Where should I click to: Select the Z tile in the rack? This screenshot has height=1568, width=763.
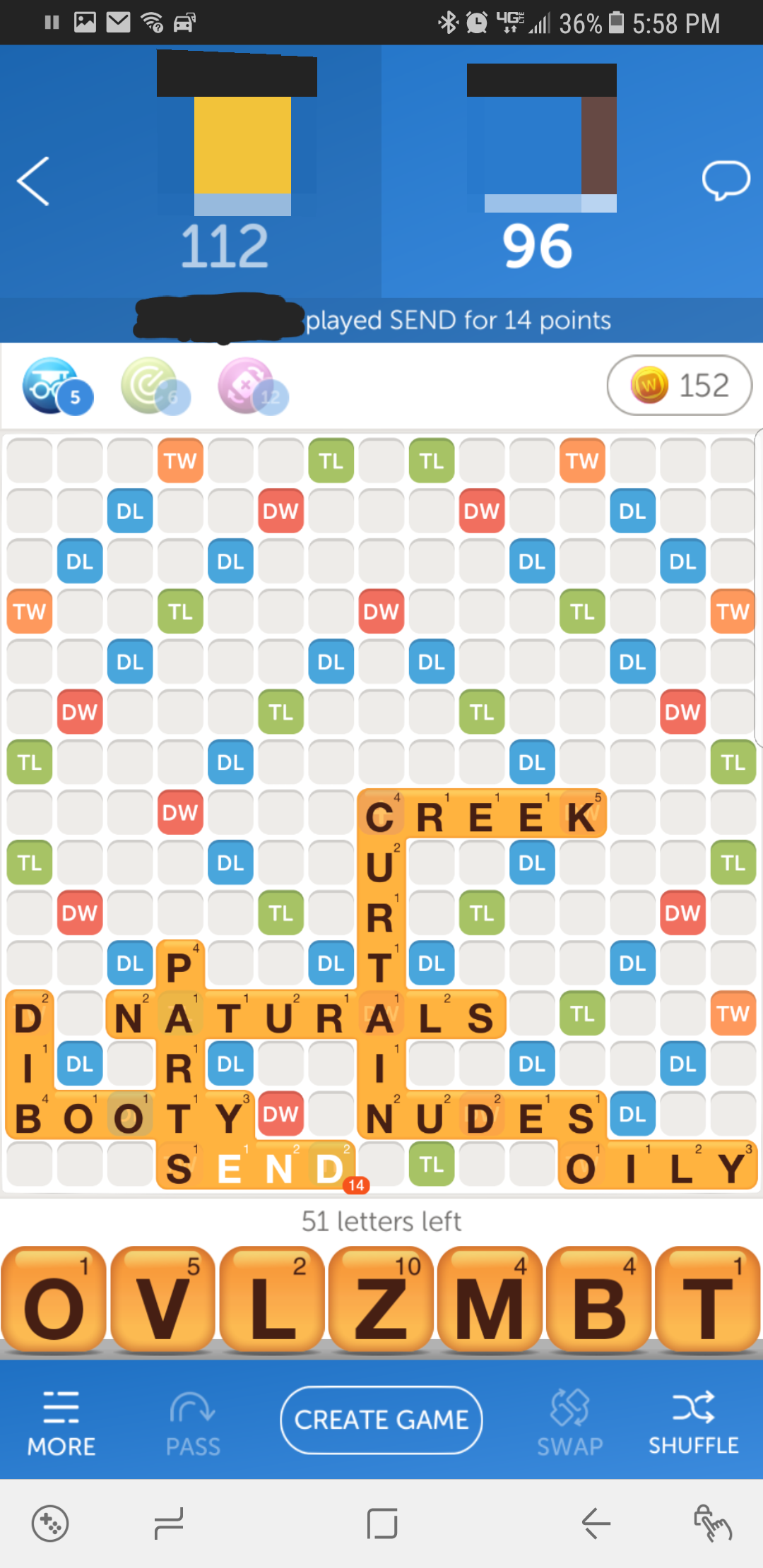pyautogui.click(x=381, y=1301)
